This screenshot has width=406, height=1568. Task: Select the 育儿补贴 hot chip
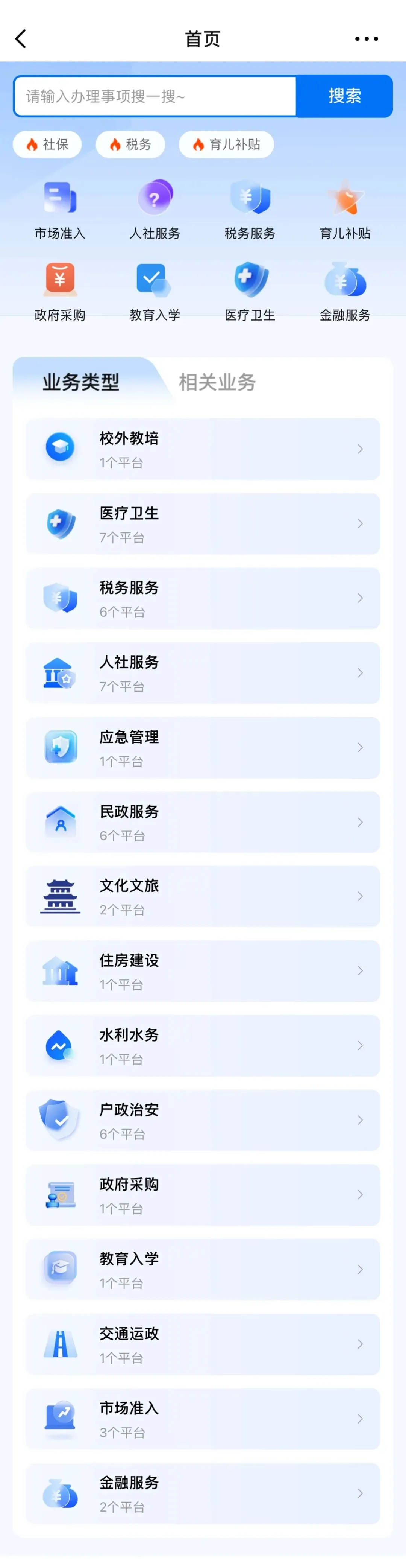pos(226,144)
